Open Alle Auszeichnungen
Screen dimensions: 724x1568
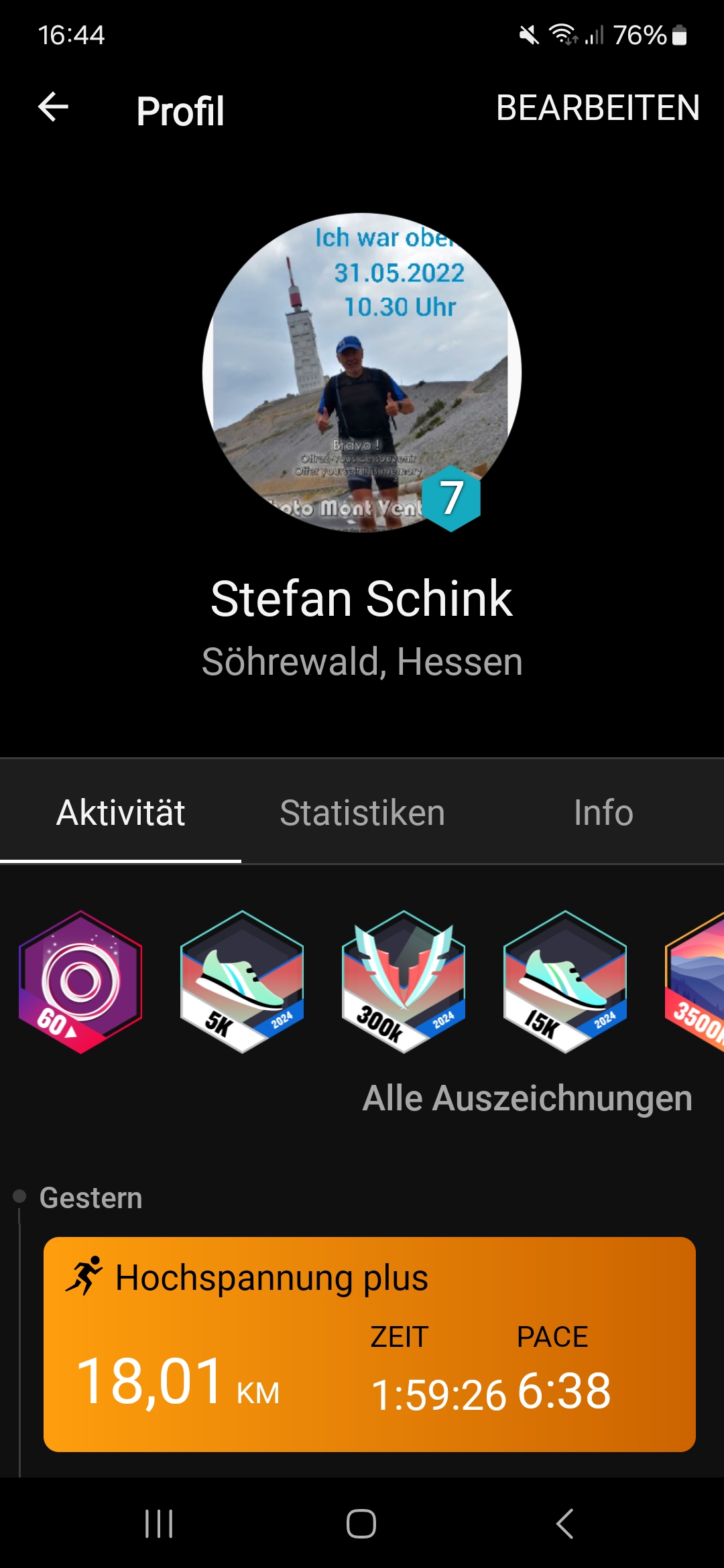[x=527, y=1099]
